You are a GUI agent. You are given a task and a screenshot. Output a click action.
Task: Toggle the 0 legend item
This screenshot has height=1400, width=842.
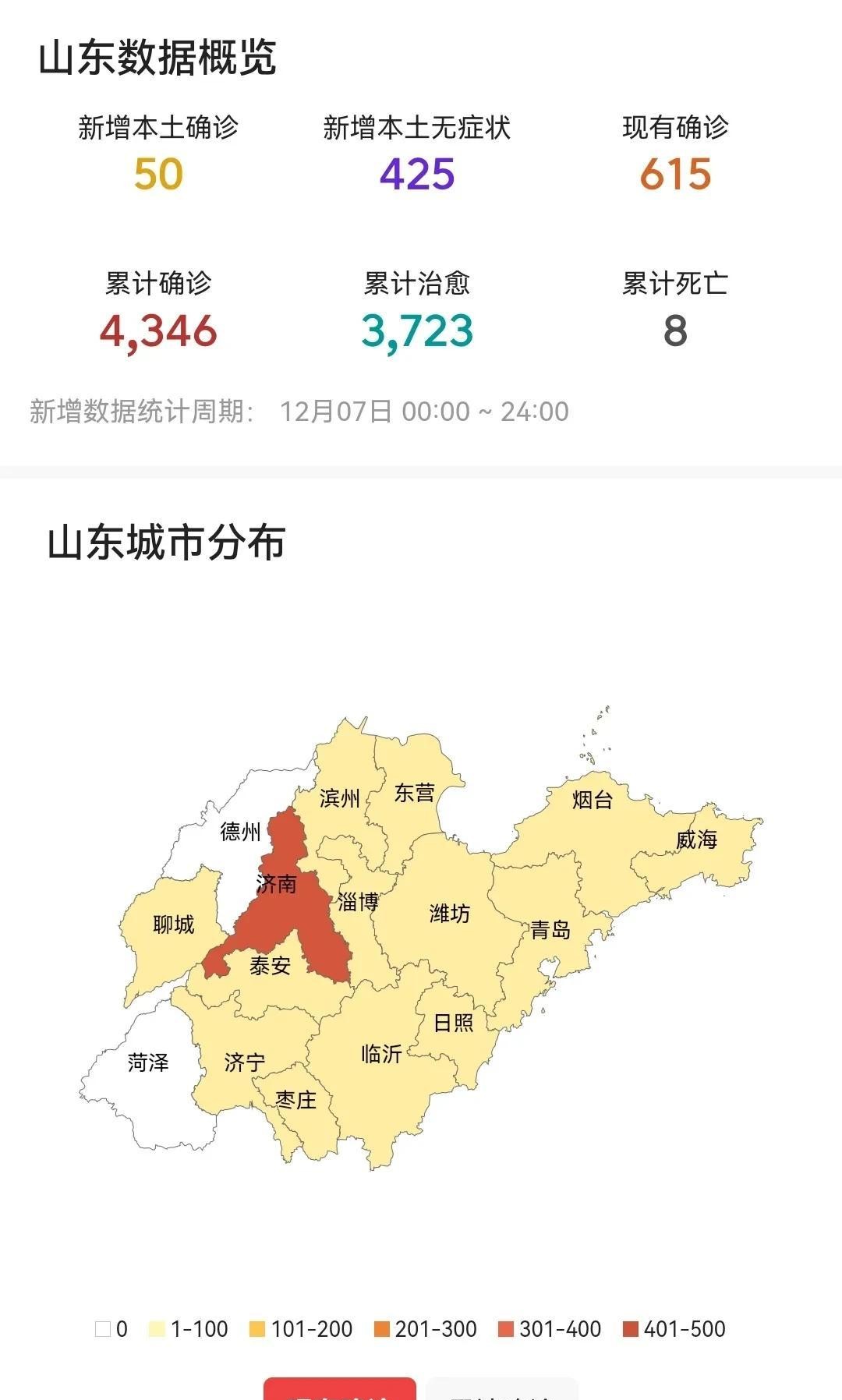[x=111, y=1329]
